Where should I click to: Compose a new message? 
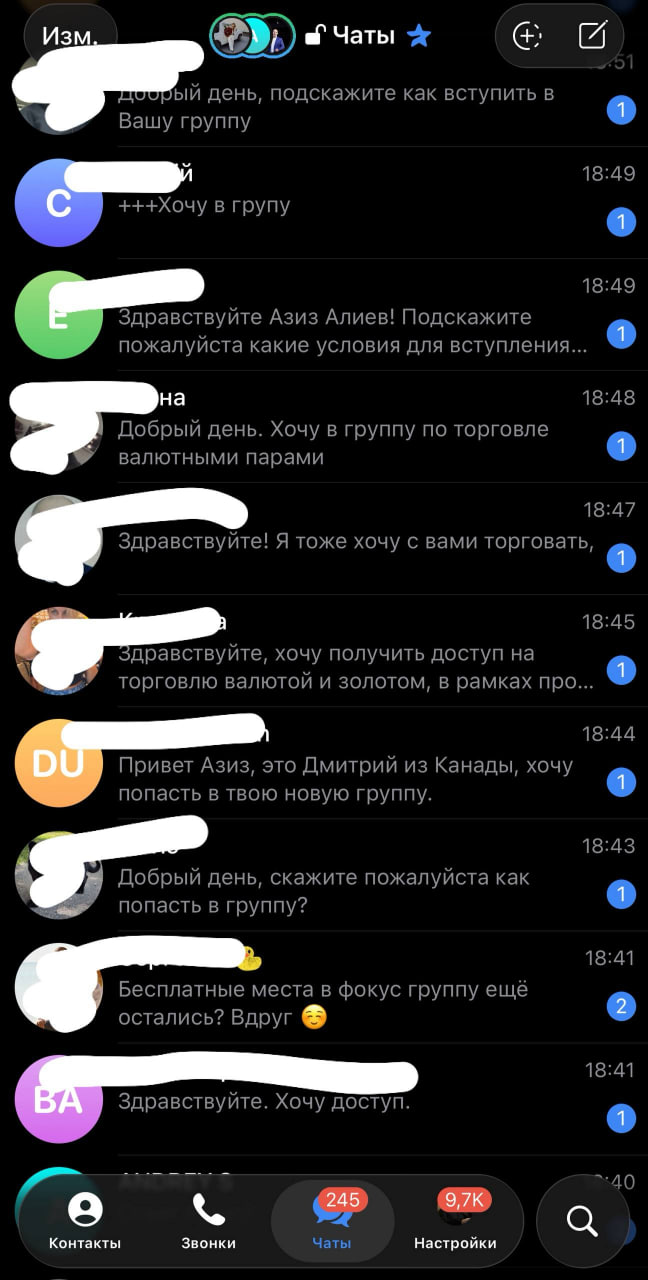(x=593, y=36)
